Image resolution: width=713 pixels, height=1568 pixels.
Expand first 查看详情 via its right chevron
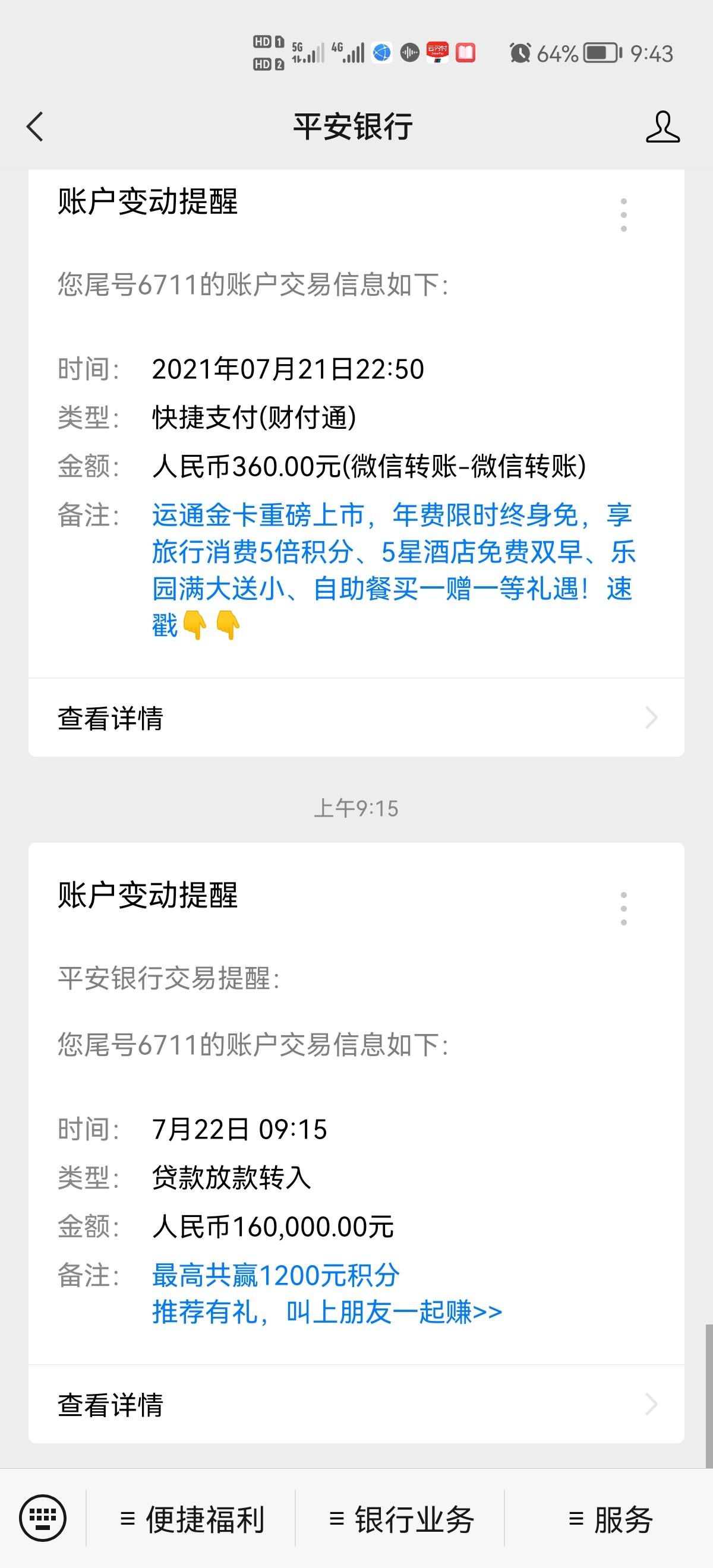click(650, 718)
